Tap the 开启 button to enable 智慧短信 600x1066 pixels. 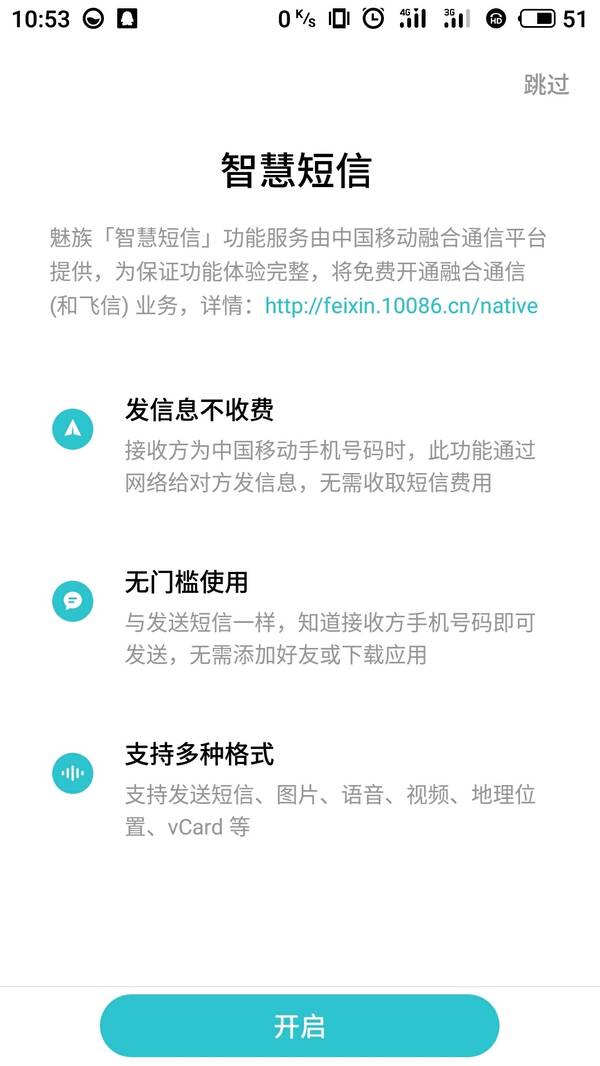299,1026
